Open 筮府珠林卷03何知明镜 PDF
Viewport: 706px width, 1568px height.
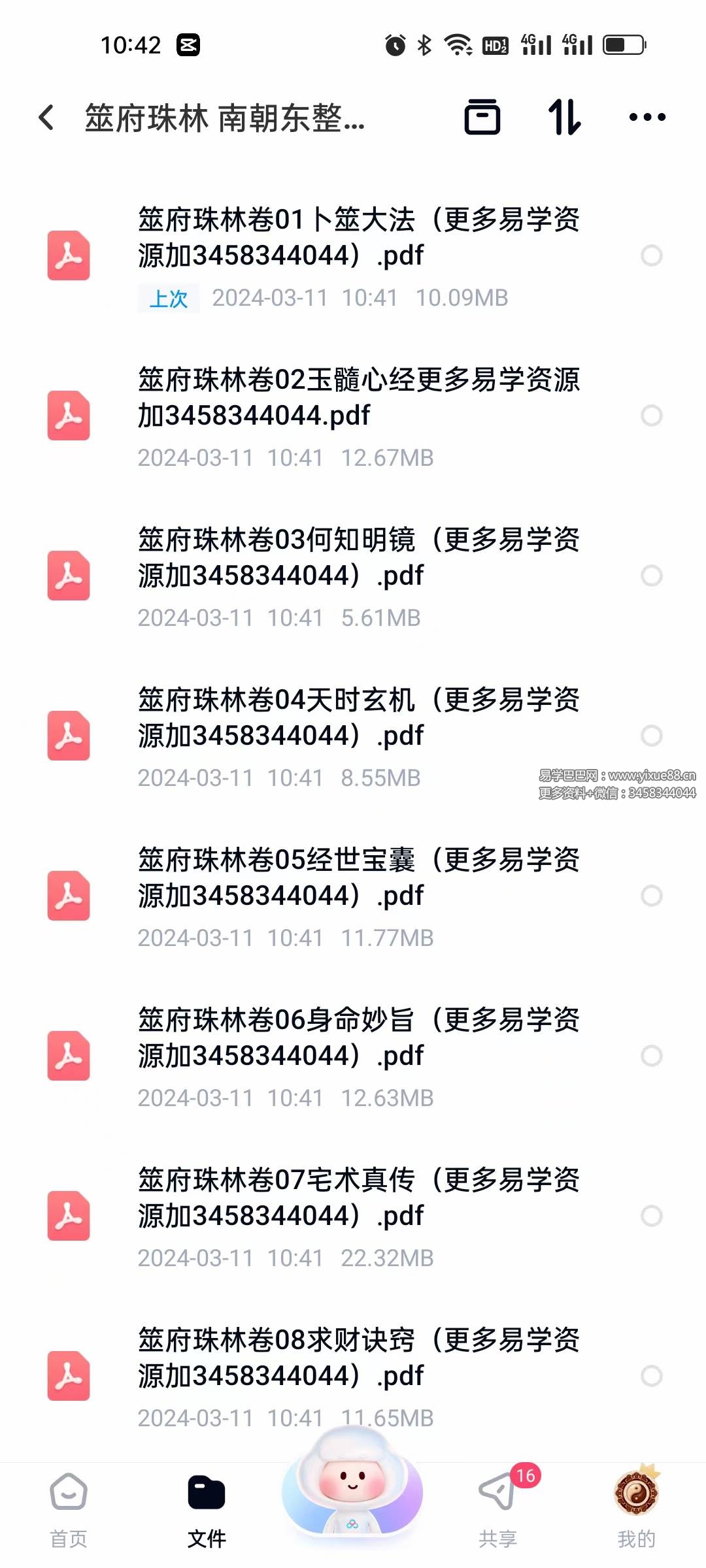pyautogui.click(x=358, y=558)
